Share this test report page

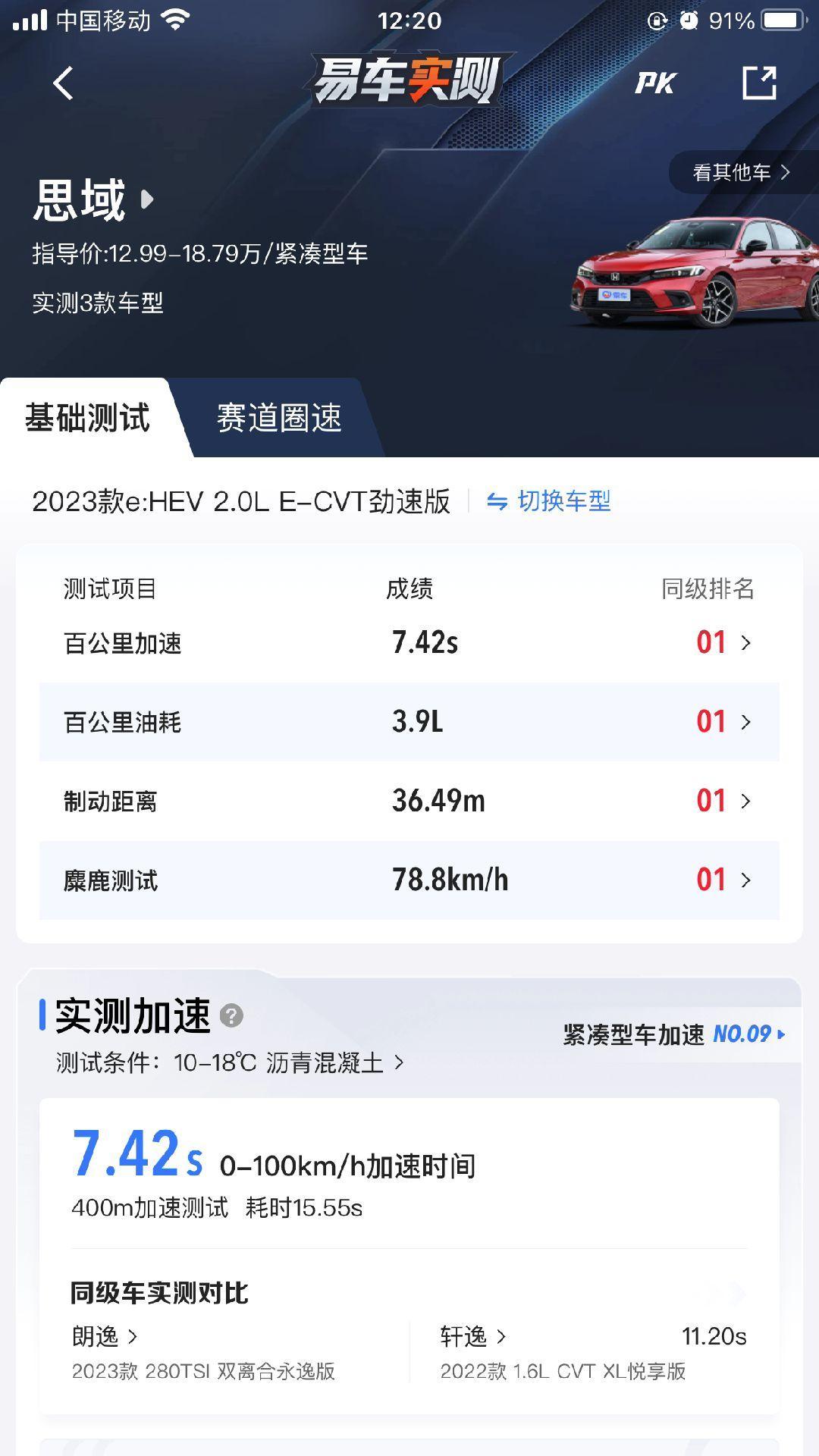(759, 83)
